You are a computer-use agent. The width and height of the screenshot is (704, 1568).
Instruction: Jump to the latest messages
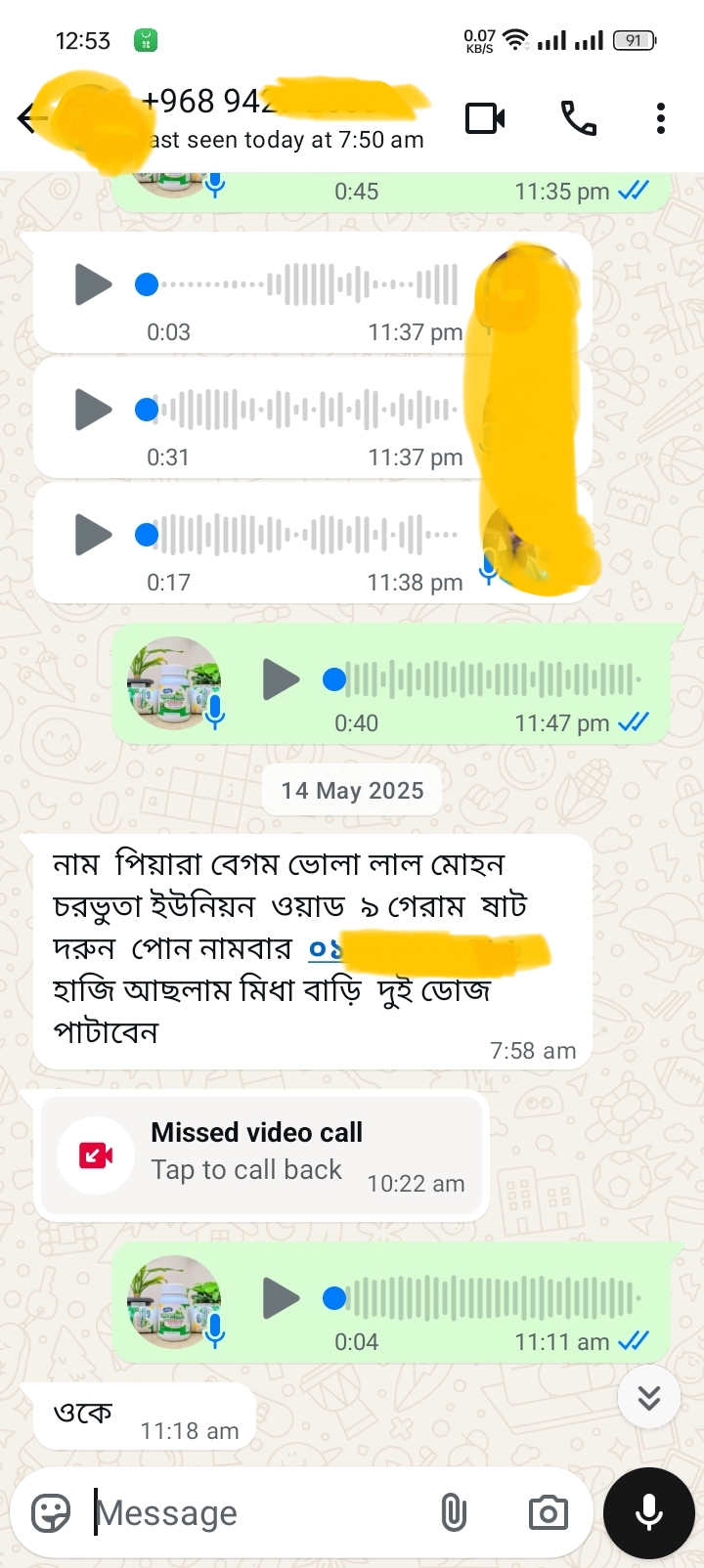[649, 1398]
